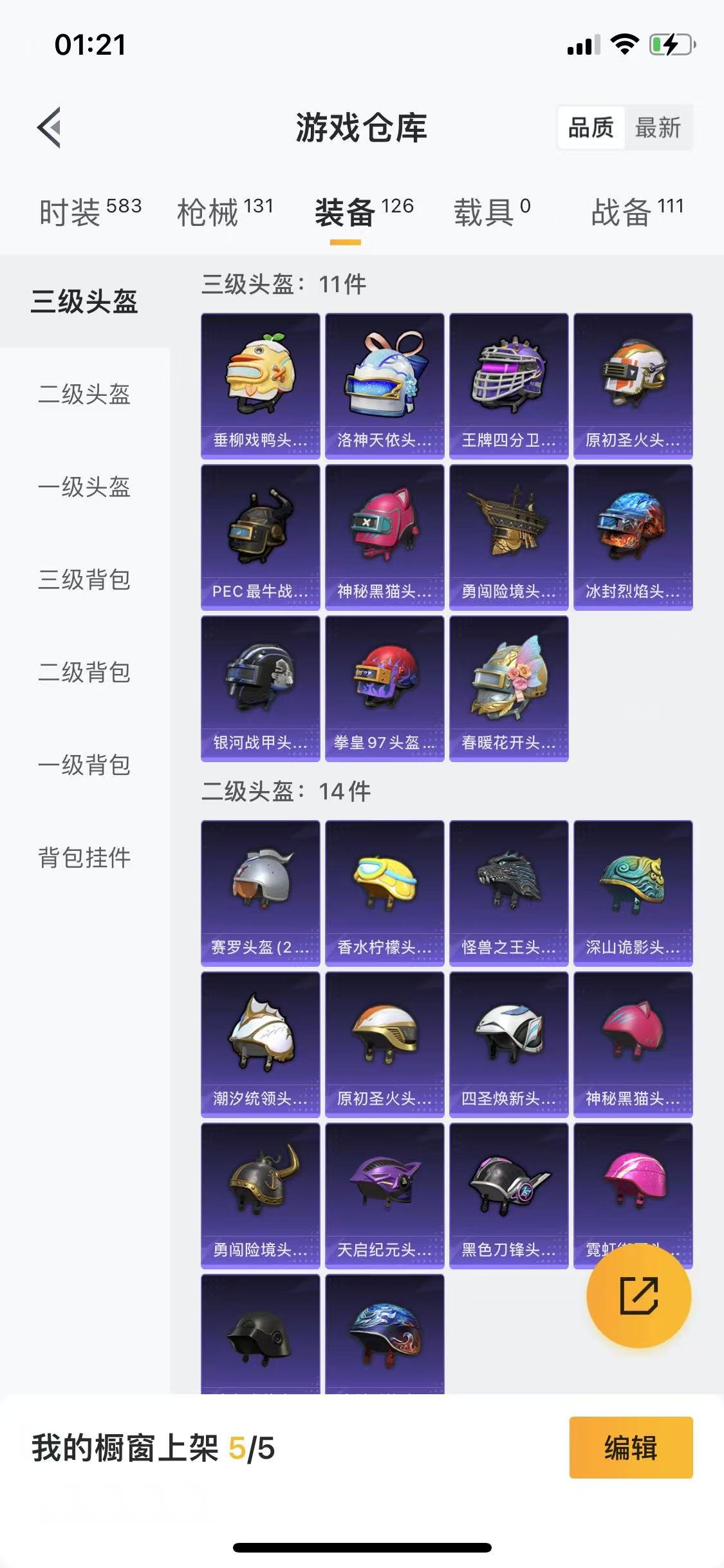724x1568 pixels.
Task: Select 二级头盔 in the side menu
Action: (x=84, y=394)
